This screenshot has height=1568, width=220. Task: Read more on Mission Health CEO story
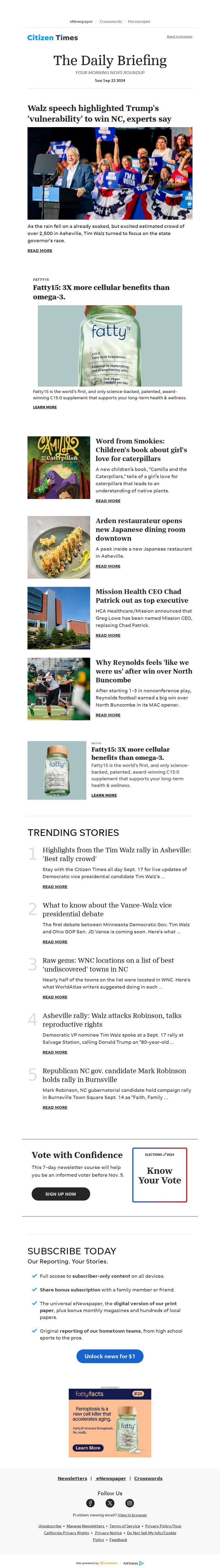click(108, 635)
